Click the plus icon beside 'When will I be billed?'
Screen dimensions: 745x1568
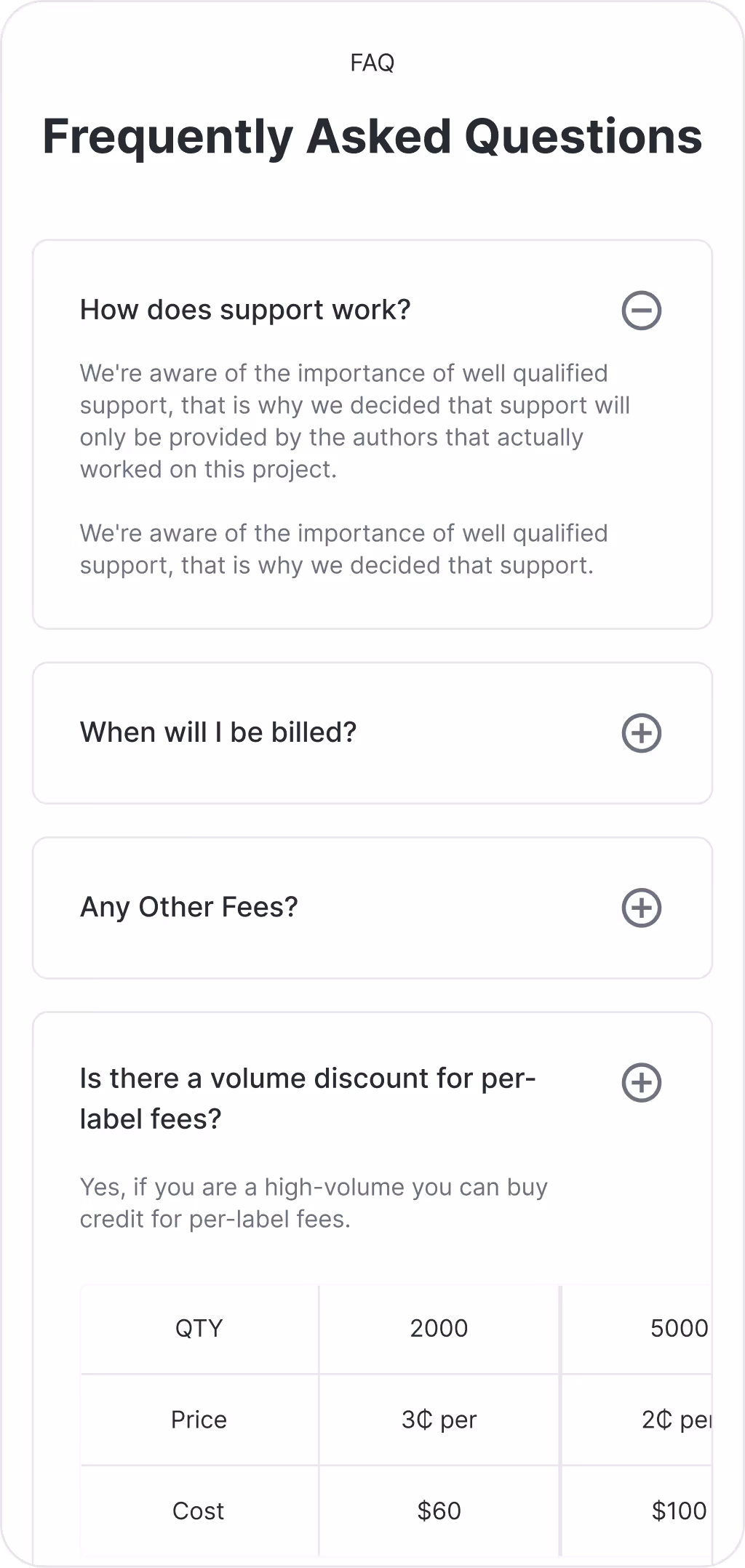[x=642, y=732]
